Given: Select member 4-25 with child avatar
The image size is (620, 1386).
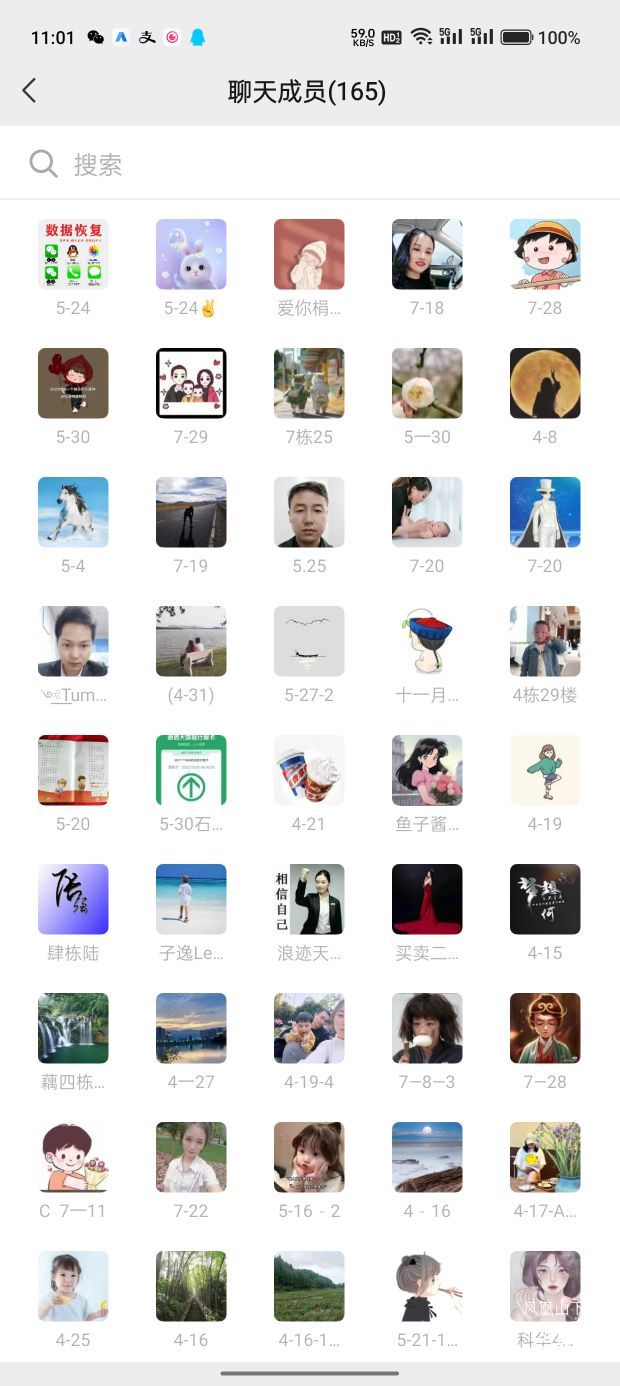Looking at the screenshot, I should tap(73, 1287).
